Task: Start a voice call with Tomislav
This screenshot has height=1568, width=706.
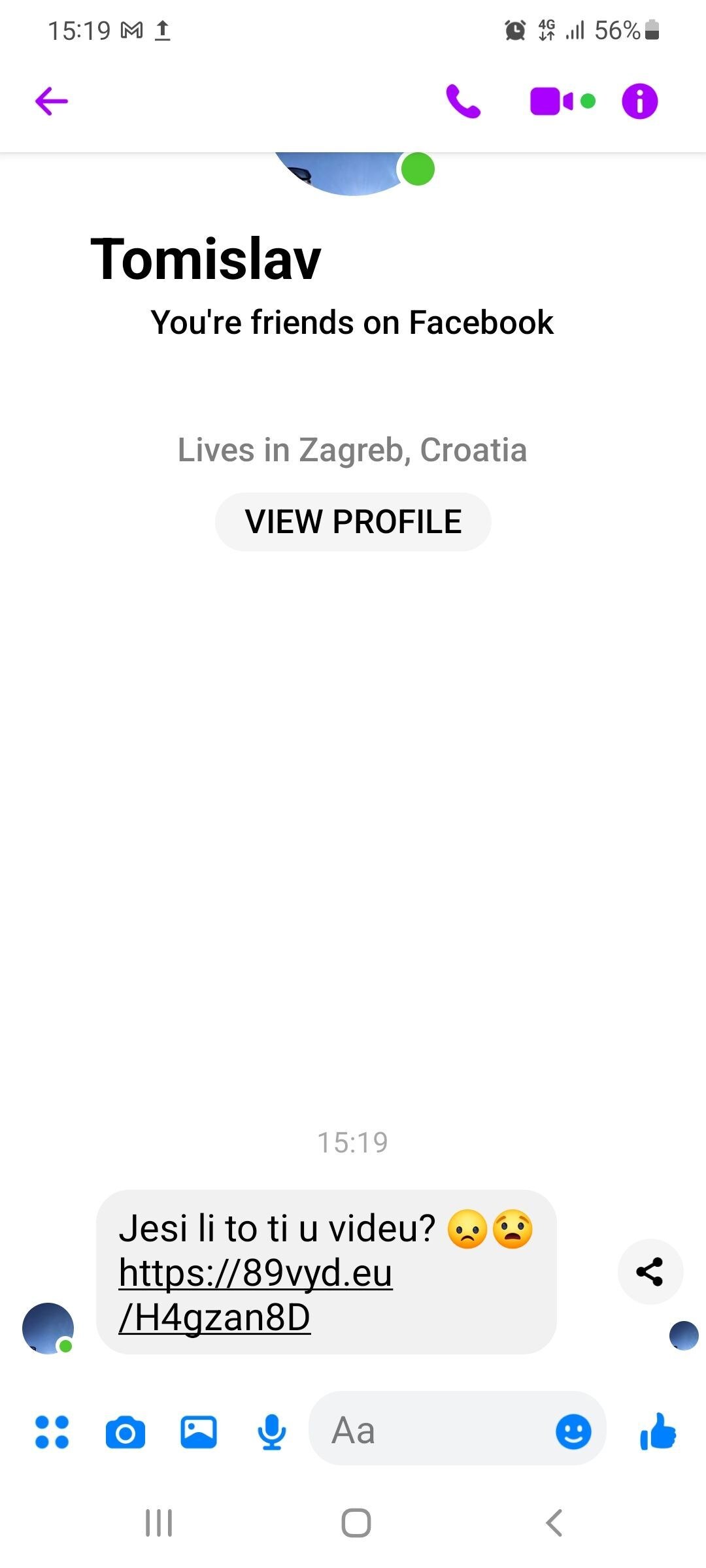Action: (464, 101)
